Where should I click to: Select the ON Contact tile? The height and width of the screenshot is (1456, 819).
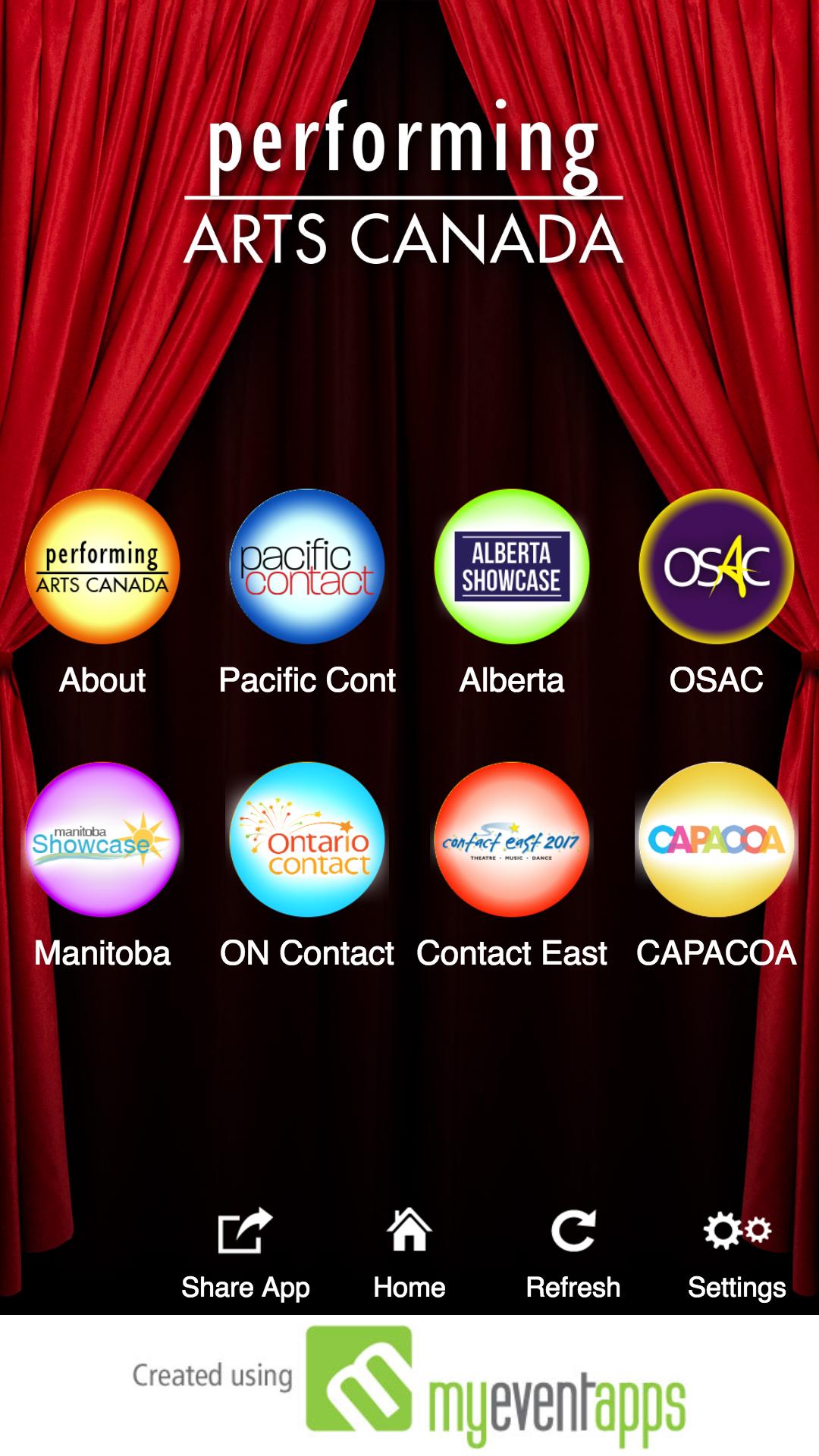point(307,840)
